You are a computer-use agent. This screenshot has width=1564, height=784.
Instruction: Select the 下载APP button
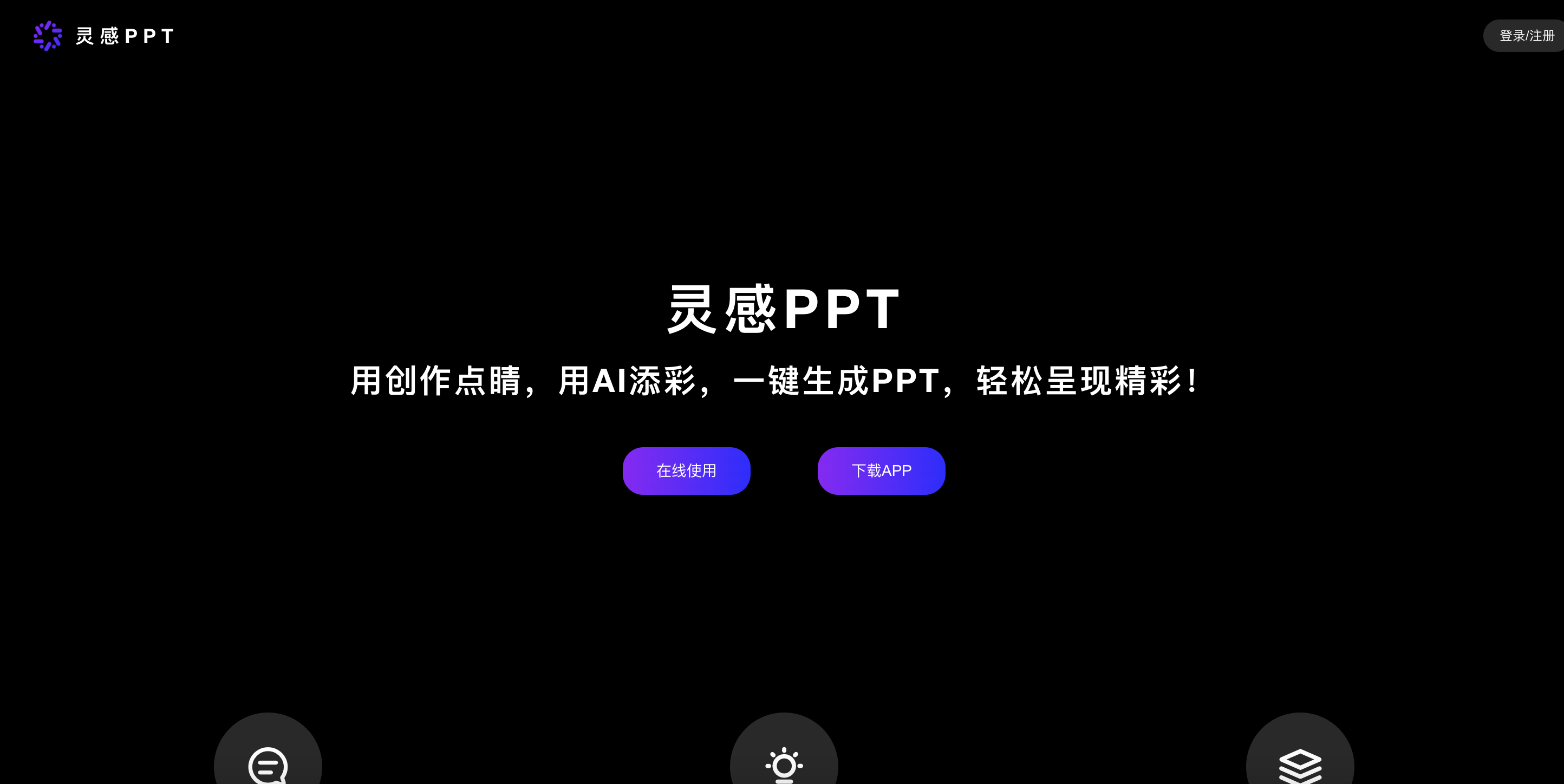[x=881, y=471]
